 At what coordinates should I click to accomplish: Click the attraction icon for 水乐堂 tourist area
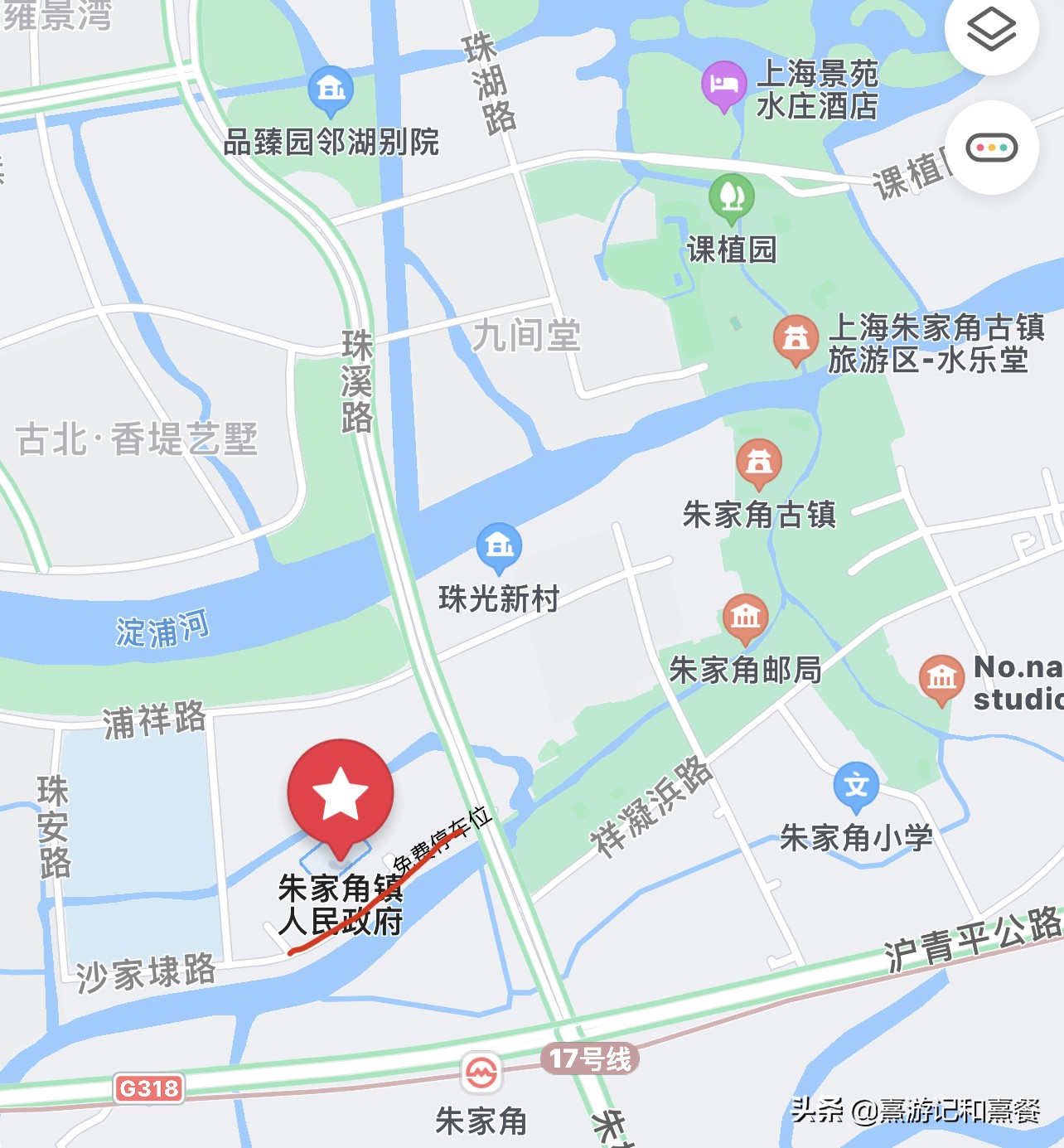pyautogui.click(x=796, y=337)
